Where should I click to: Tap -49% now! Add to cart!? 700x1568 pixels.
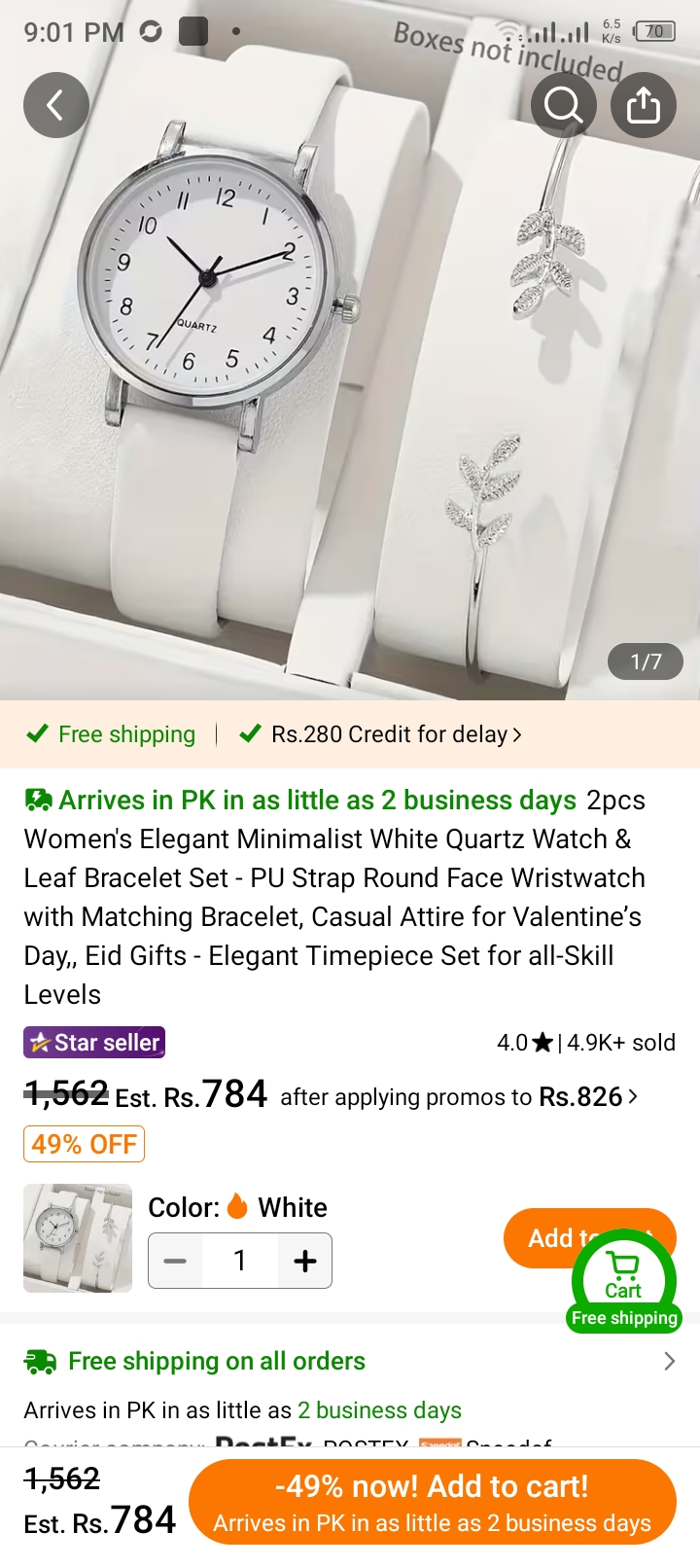coord(433,1502)
